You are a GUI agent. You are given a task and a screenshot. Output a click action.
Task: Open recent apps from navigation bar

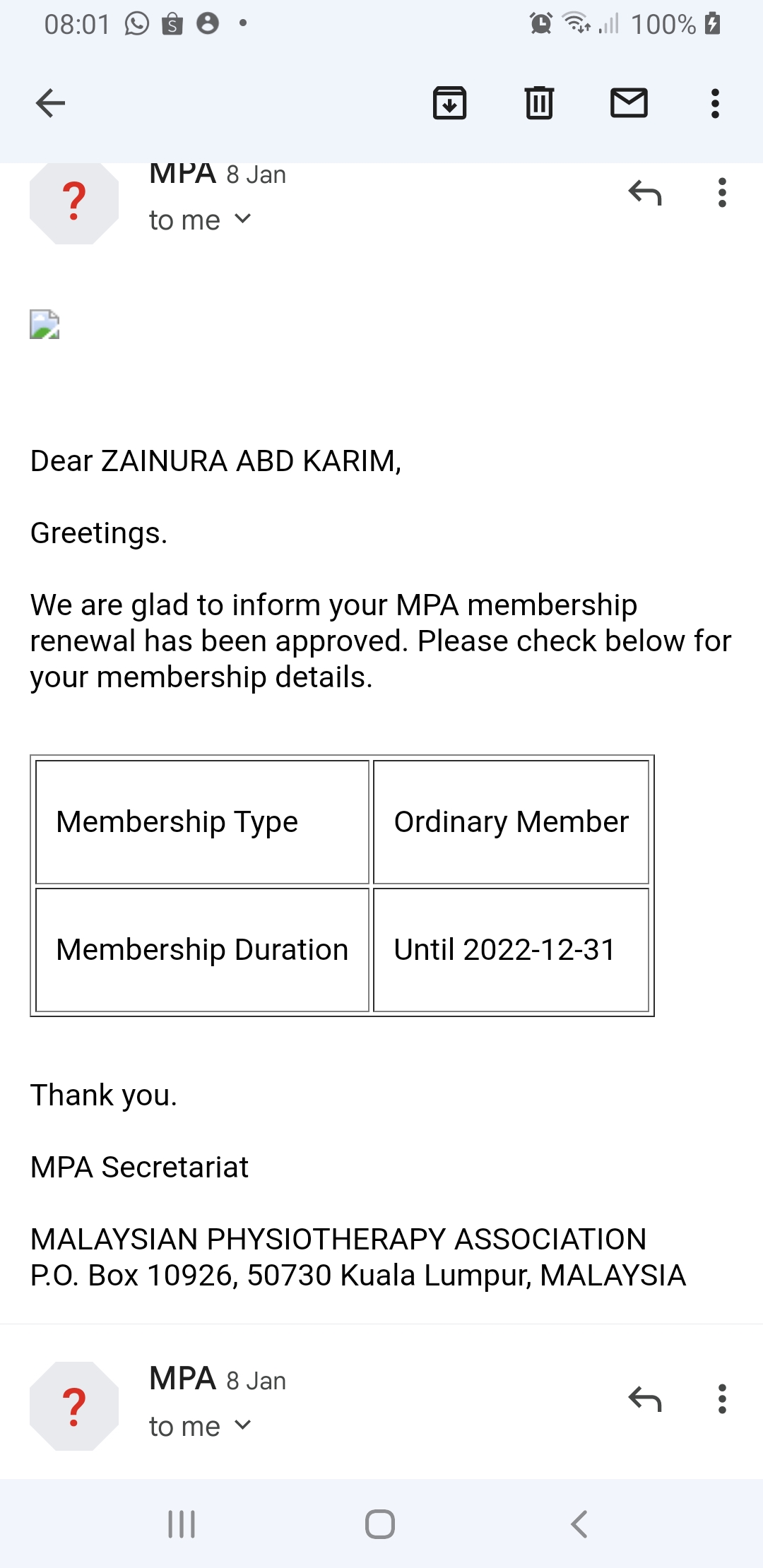point(182,1524)
